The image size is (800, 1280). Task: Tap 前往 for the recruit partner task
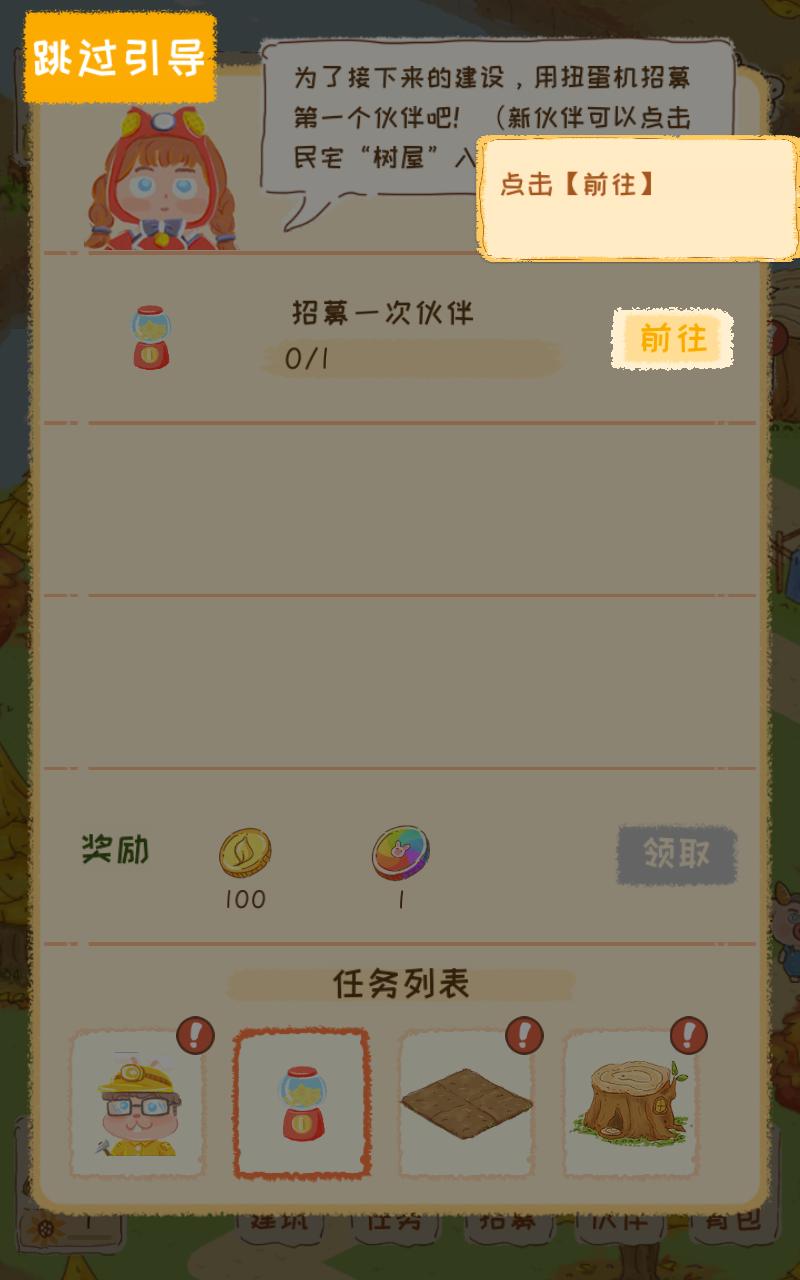pyautogui.click(x=672, y=339)
